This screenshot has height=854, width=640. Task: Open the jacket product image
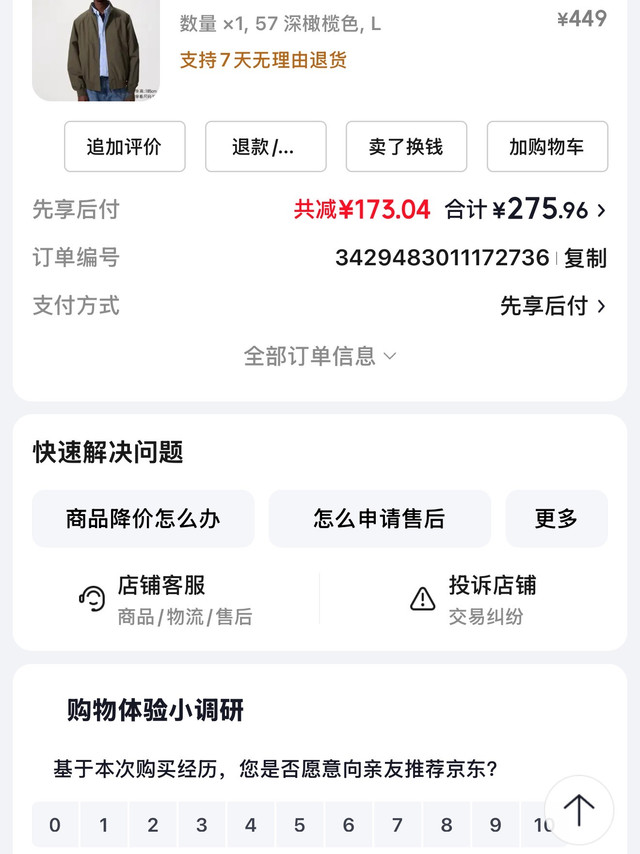96,50
